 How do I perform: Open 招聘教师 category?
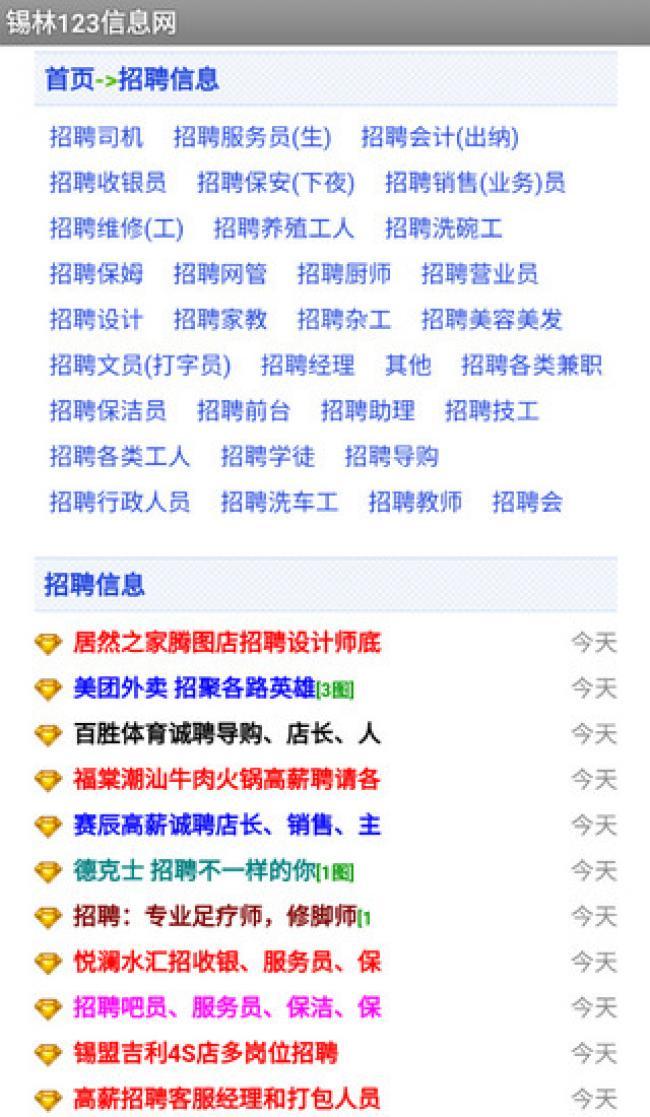click(415, 501)
